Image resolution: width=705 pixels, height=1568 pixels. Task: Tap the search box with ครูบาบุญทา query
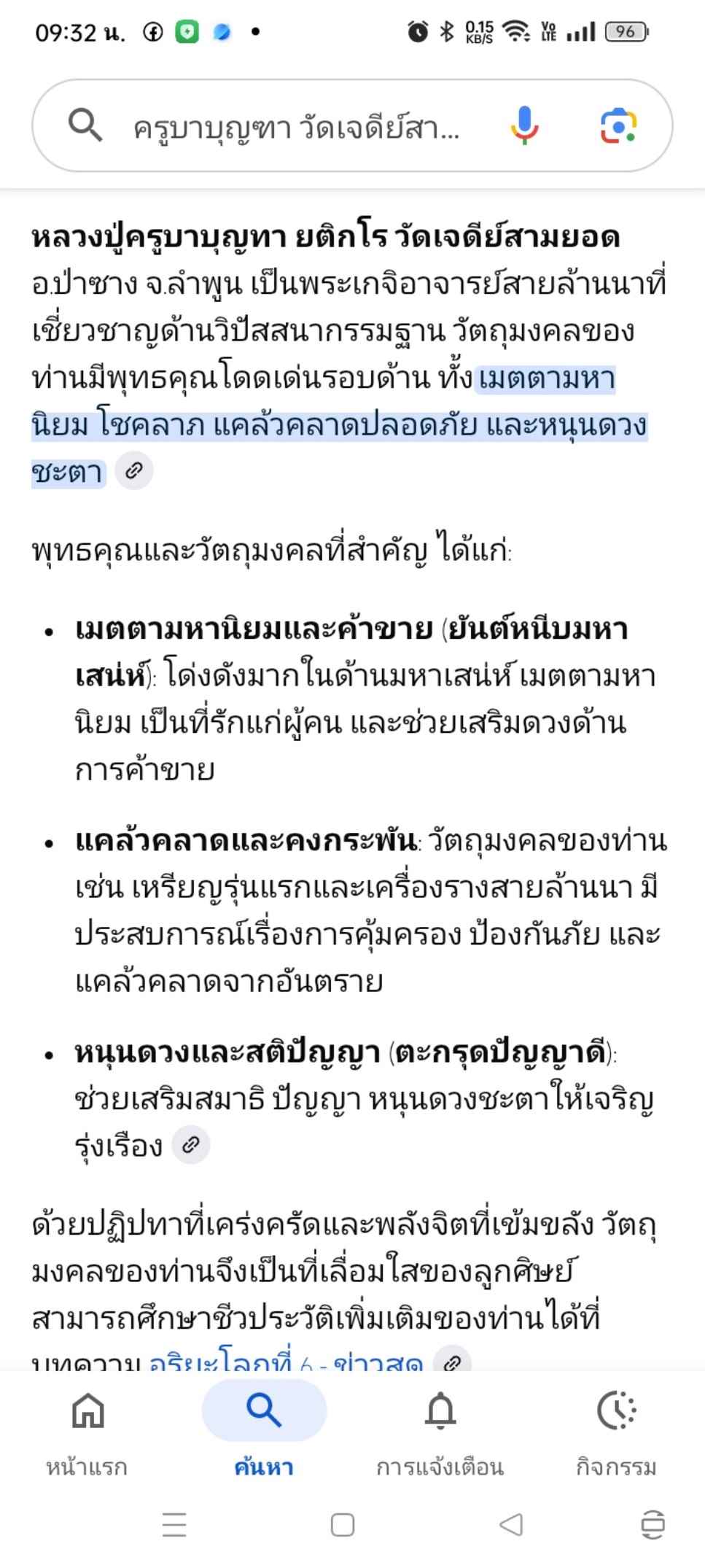point(295,127)
